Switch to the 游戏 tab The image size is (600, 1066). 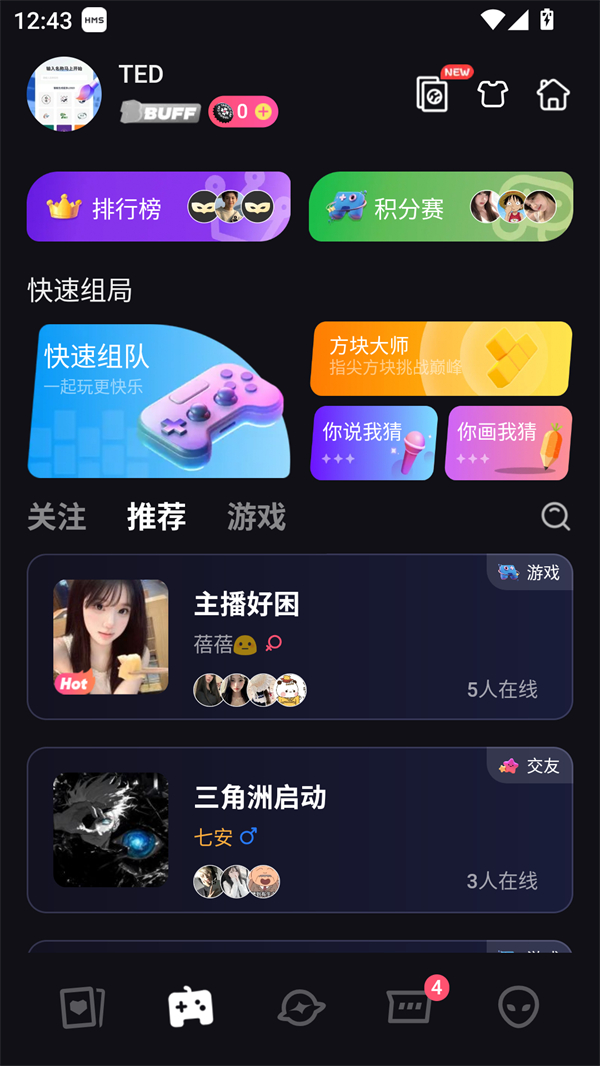pyautogui.click(x=256, y=517)
